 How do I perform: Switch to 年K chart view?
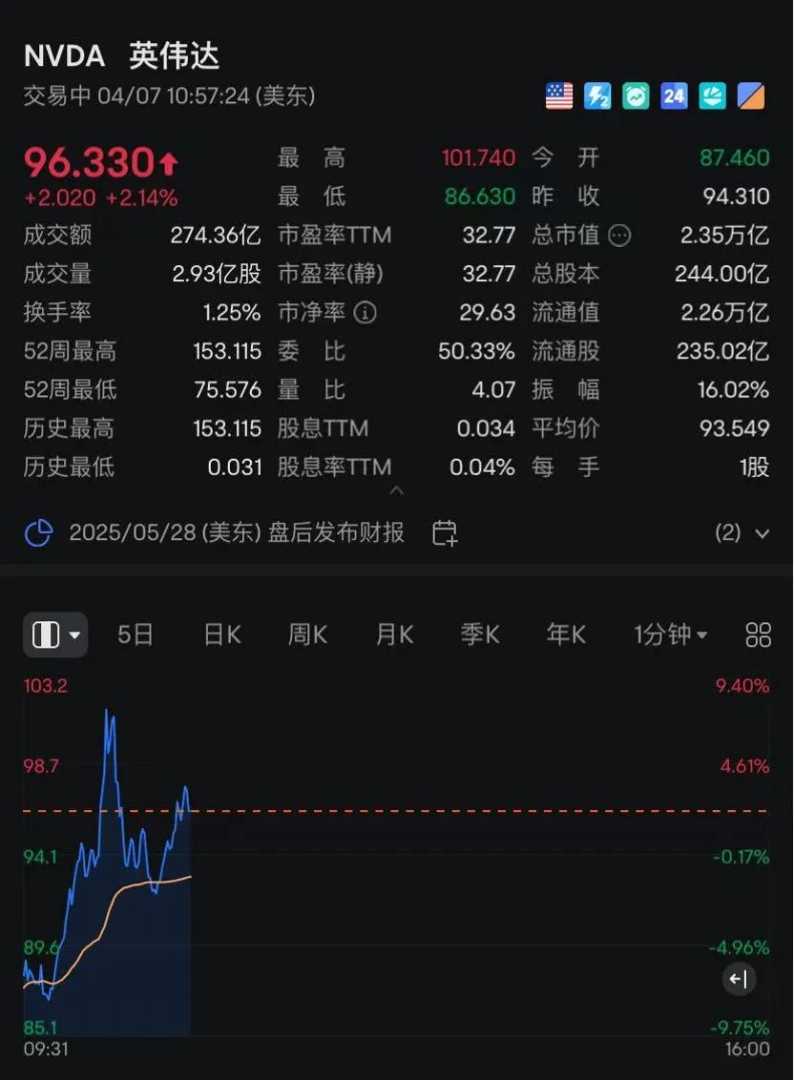point(566,634)
